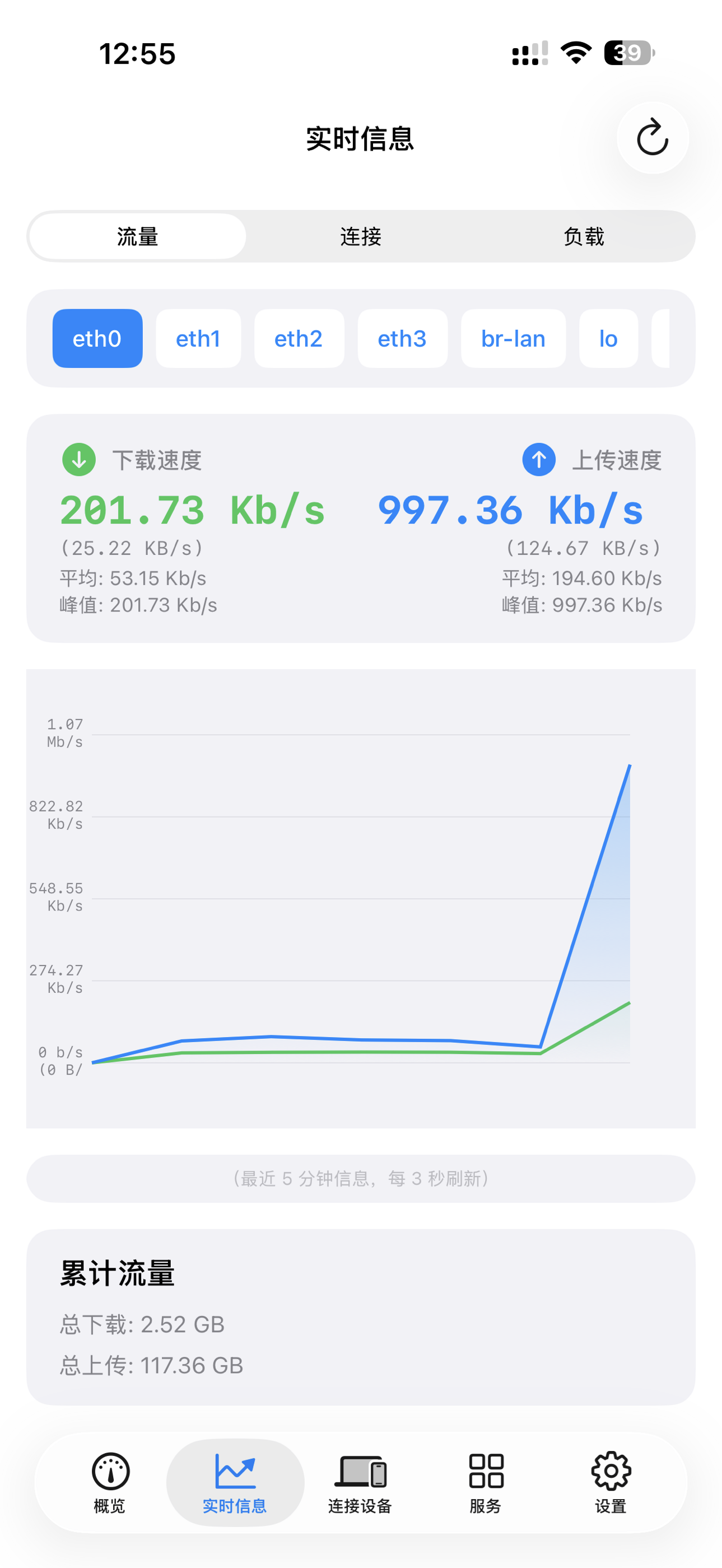Pick the br-lan interface chip
Screen dimensions: 722x1568
pyautogui.click(x=513, y=338)
